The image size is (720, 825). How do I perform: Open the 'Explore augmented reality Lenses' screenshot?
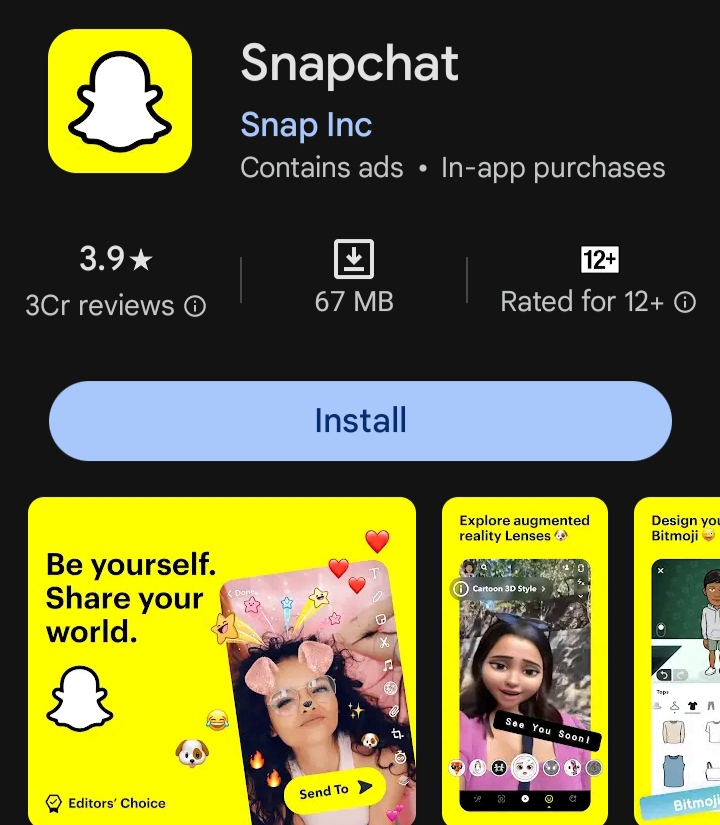coord(524,660)
